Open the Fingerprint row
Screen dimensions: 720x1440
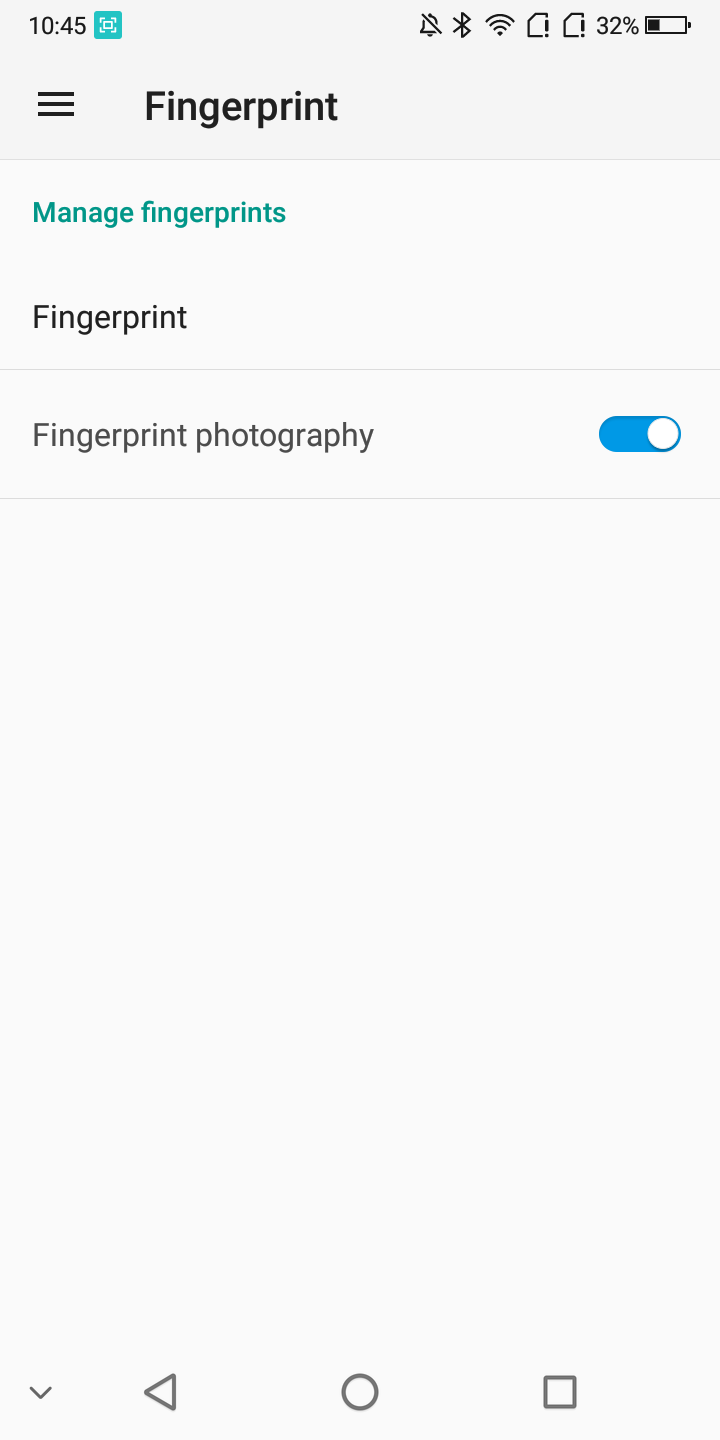tap(360, 317)
